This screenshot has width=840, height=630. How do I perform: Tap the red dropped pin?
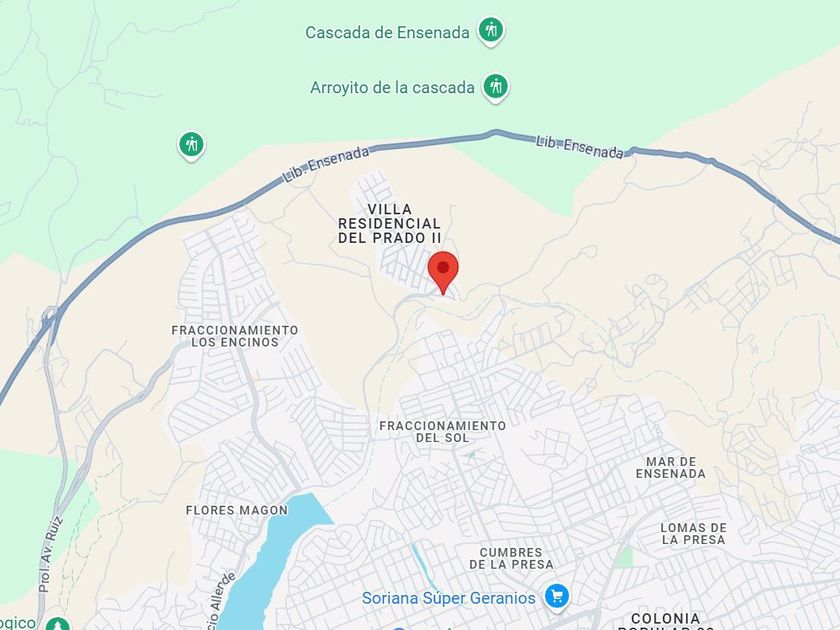(x=443, y=272)
